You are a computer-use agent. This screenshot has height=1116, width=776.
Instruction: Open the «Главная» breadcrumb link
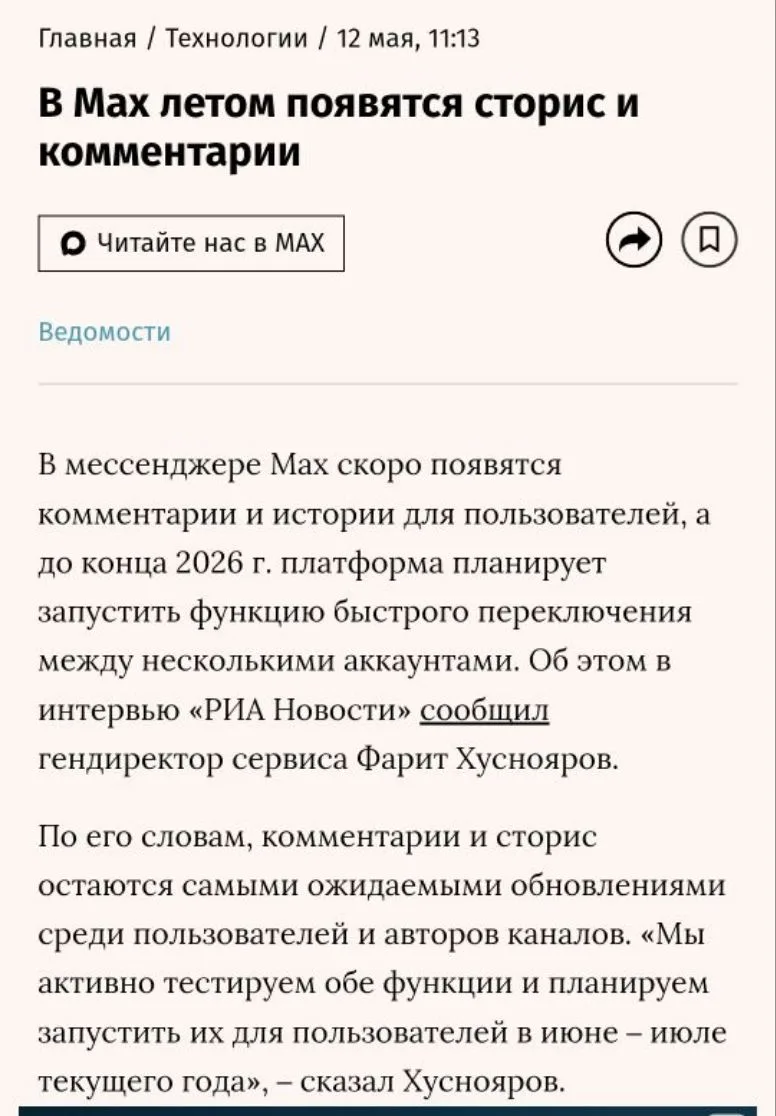[x=87, y=37]
